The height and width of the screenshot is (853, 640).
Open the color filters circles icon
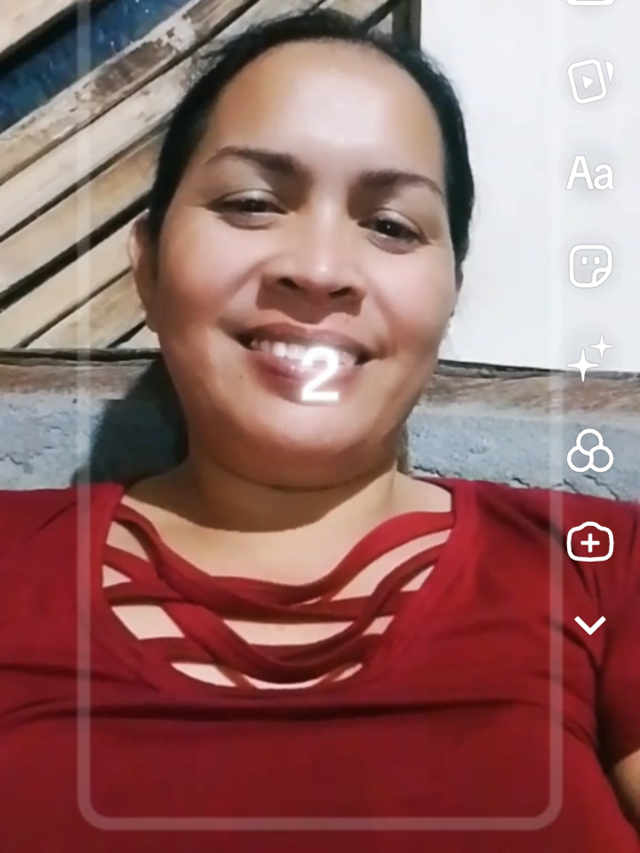[x=590, y=450]
